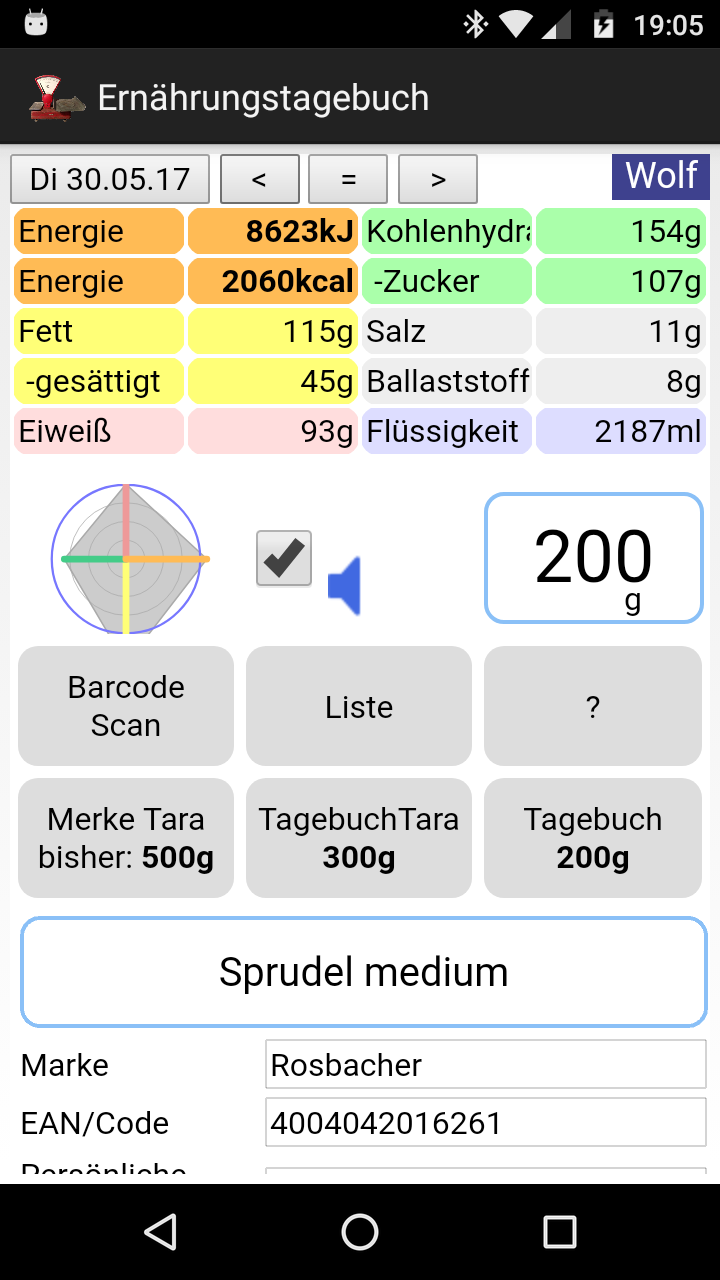Select the Wolf user profile

coord(661,177)
